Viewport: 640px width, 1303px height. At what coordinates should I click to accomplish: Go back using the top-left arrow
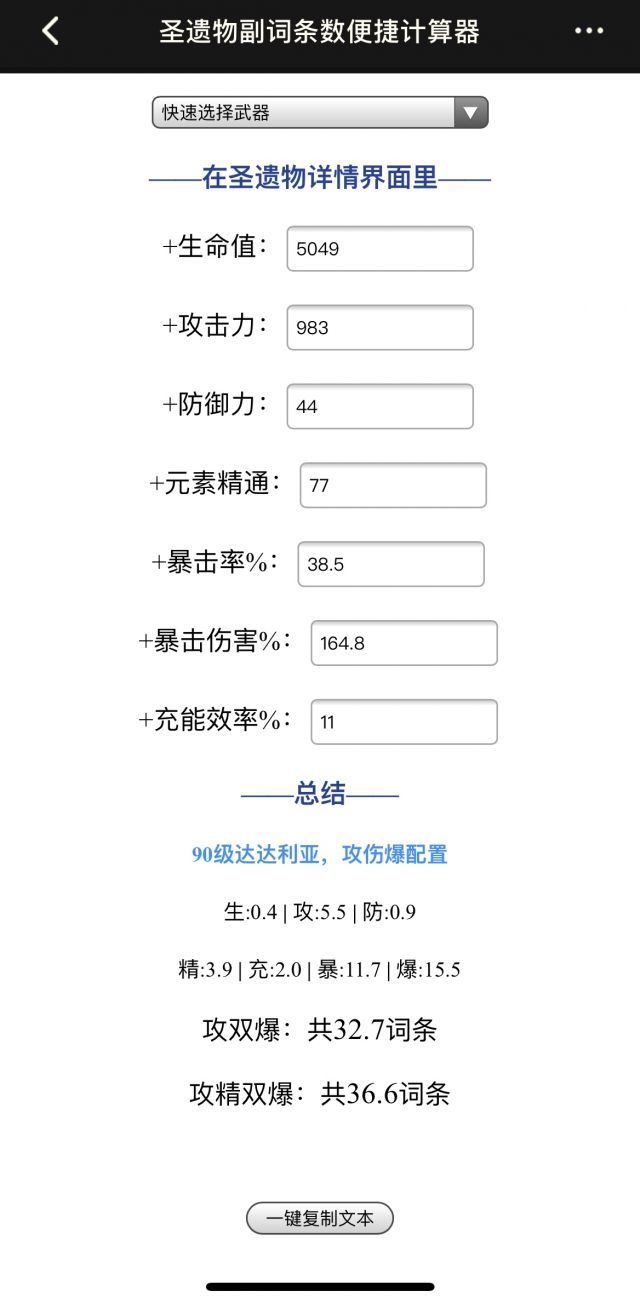point(50,31)
